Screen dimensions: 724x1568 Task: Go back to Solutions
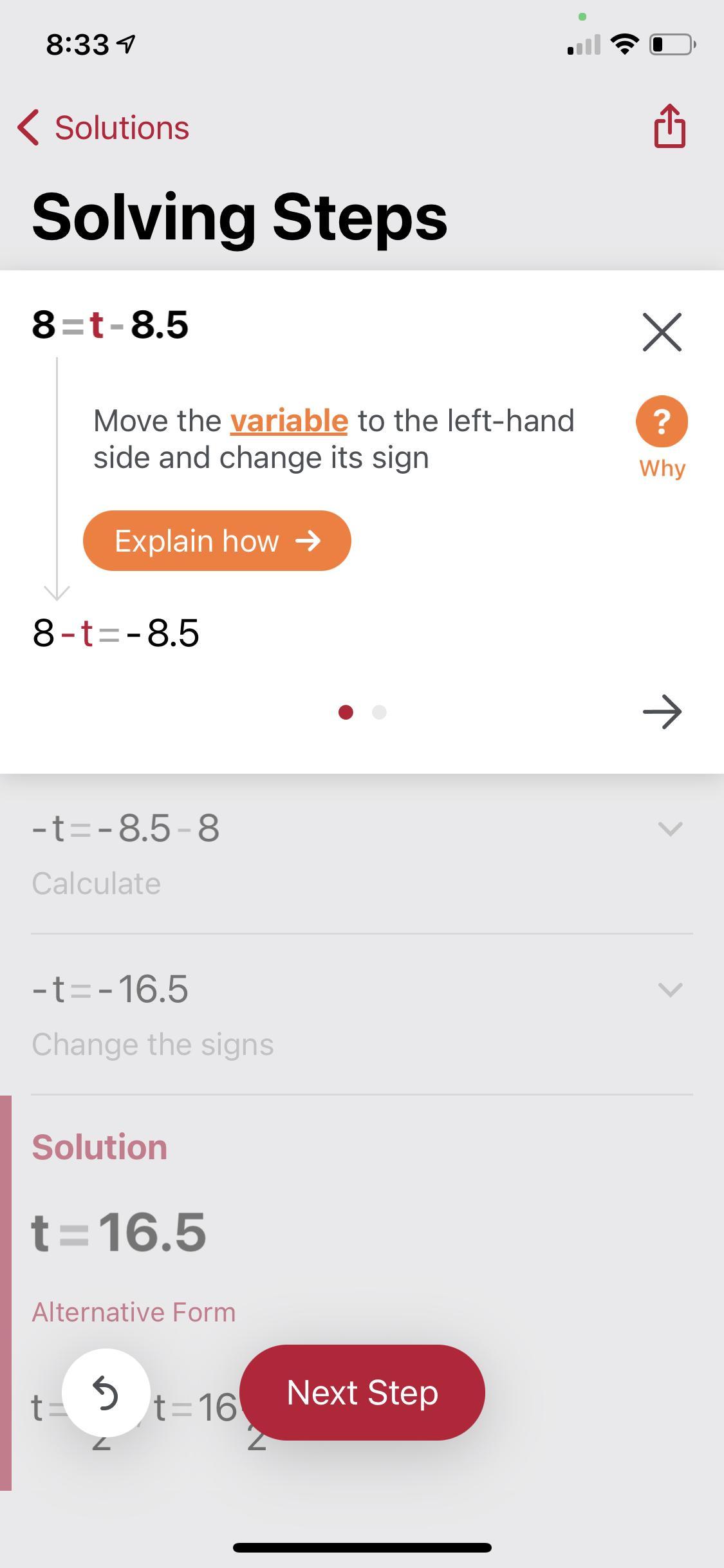pos(104,127)
